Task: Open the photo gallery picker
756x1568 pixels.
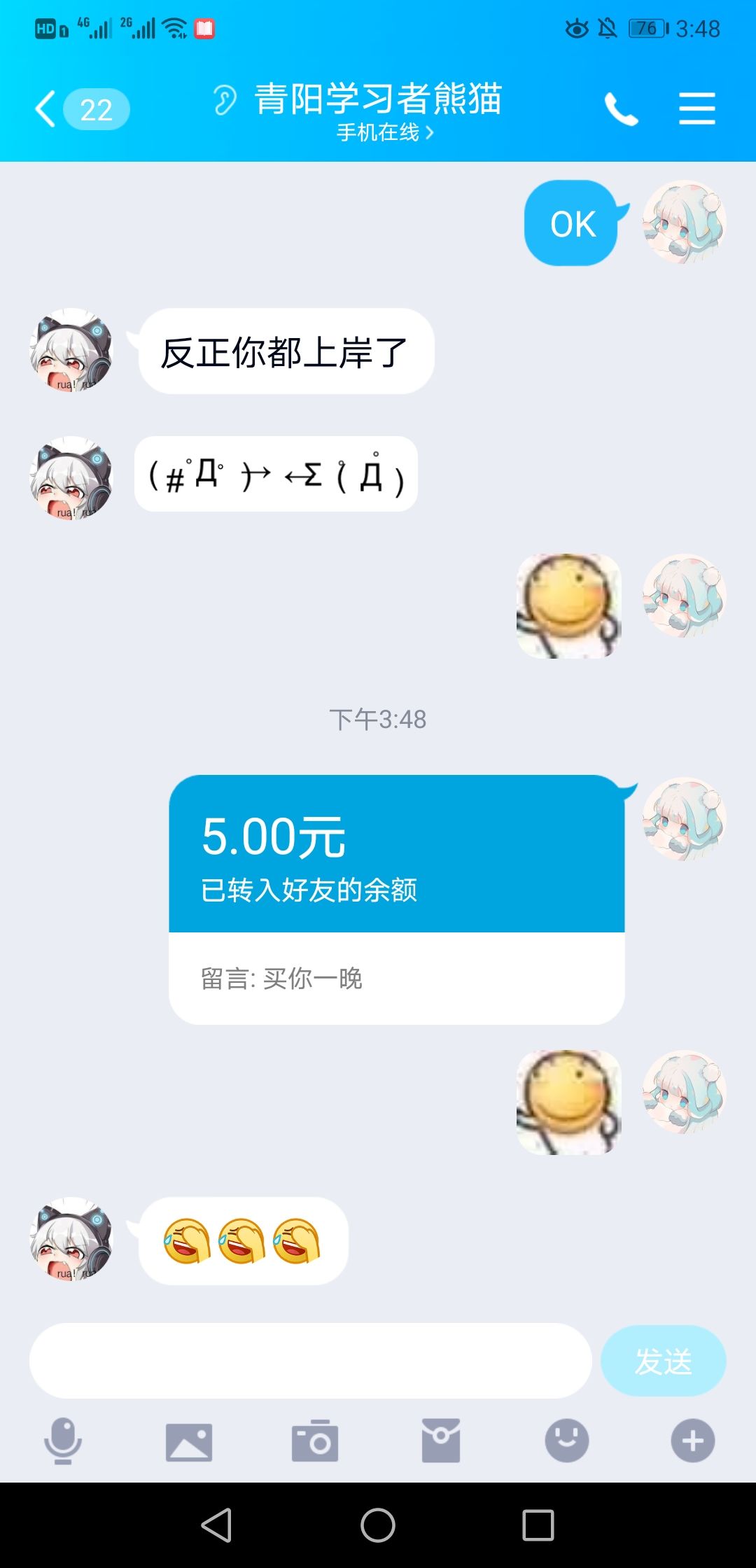Action: point(190,1440)
